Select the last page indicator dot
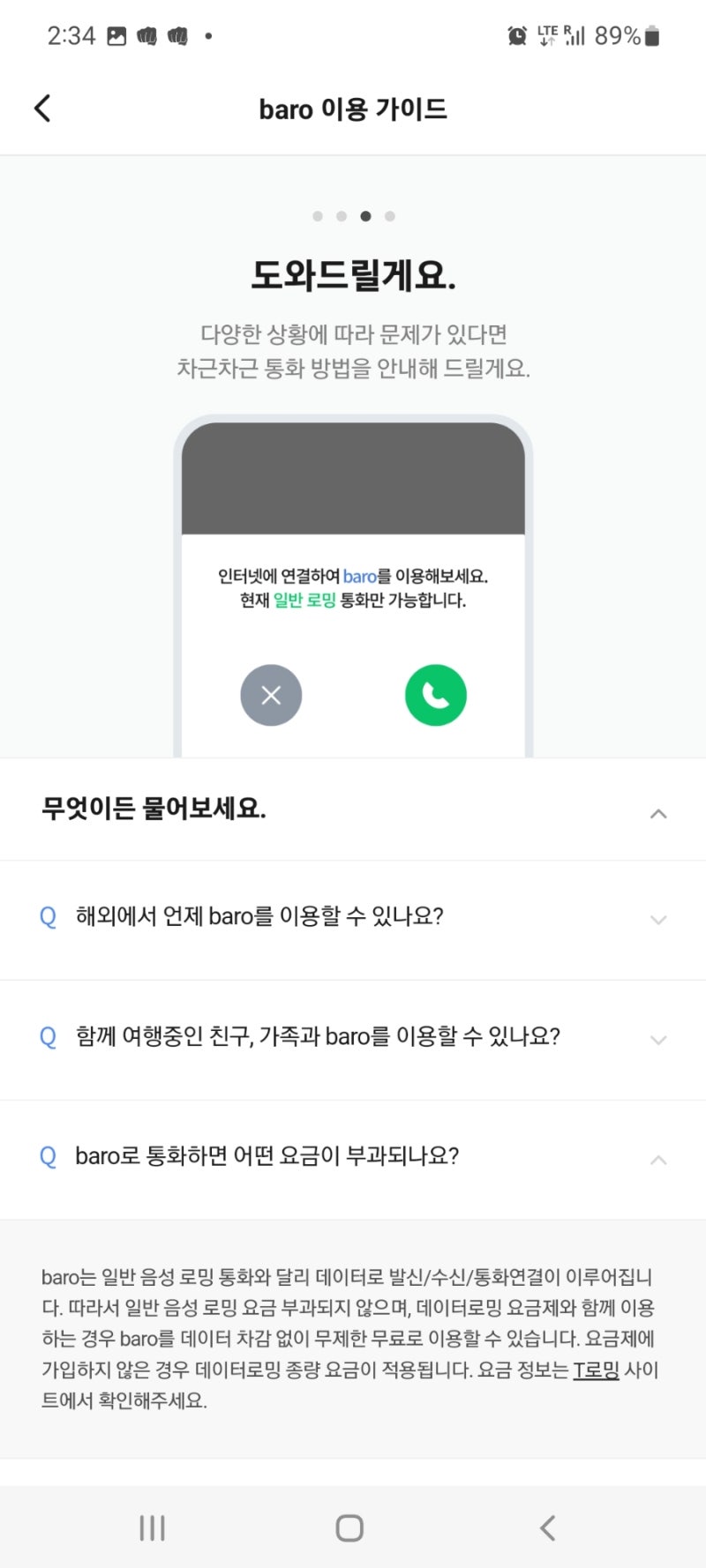 click(x=389, y=215)
